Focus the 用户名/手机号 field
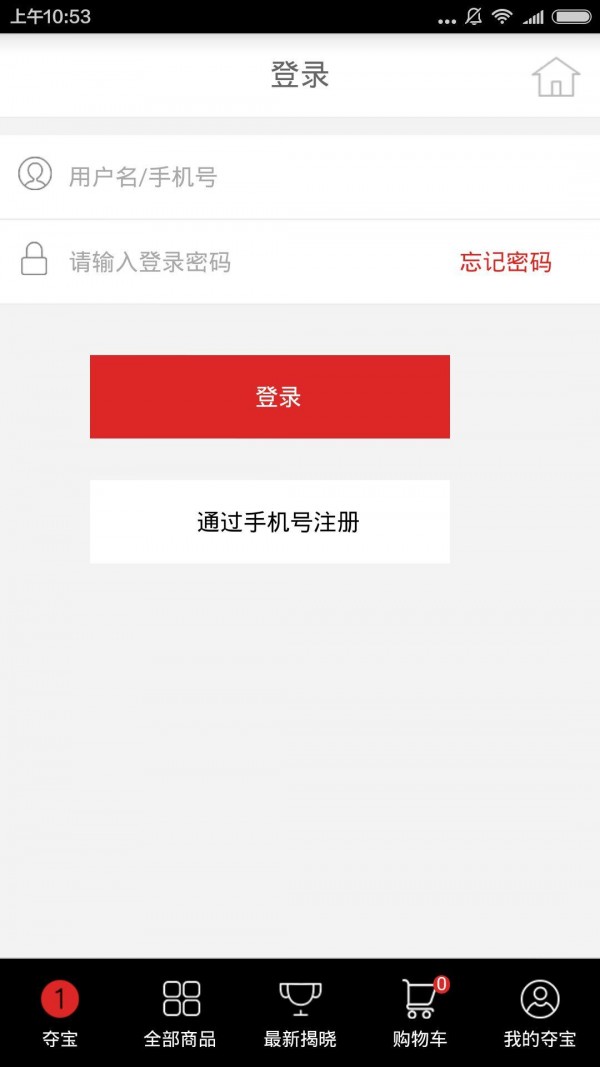This screenshot has width=600, height=1067. tap(300, 177)
